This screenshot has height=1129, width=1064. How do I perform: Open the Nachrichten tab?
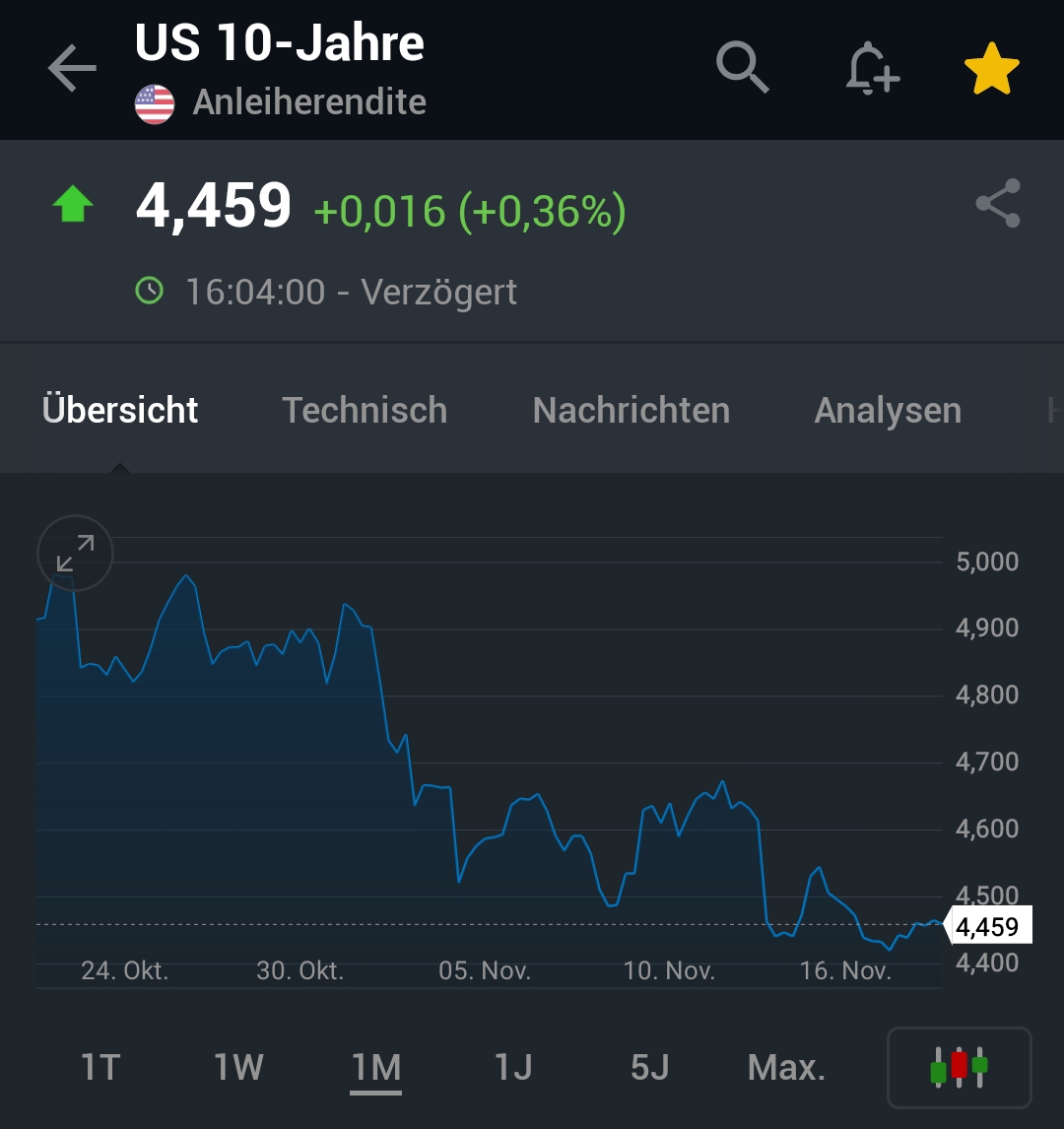pos(631,409)
